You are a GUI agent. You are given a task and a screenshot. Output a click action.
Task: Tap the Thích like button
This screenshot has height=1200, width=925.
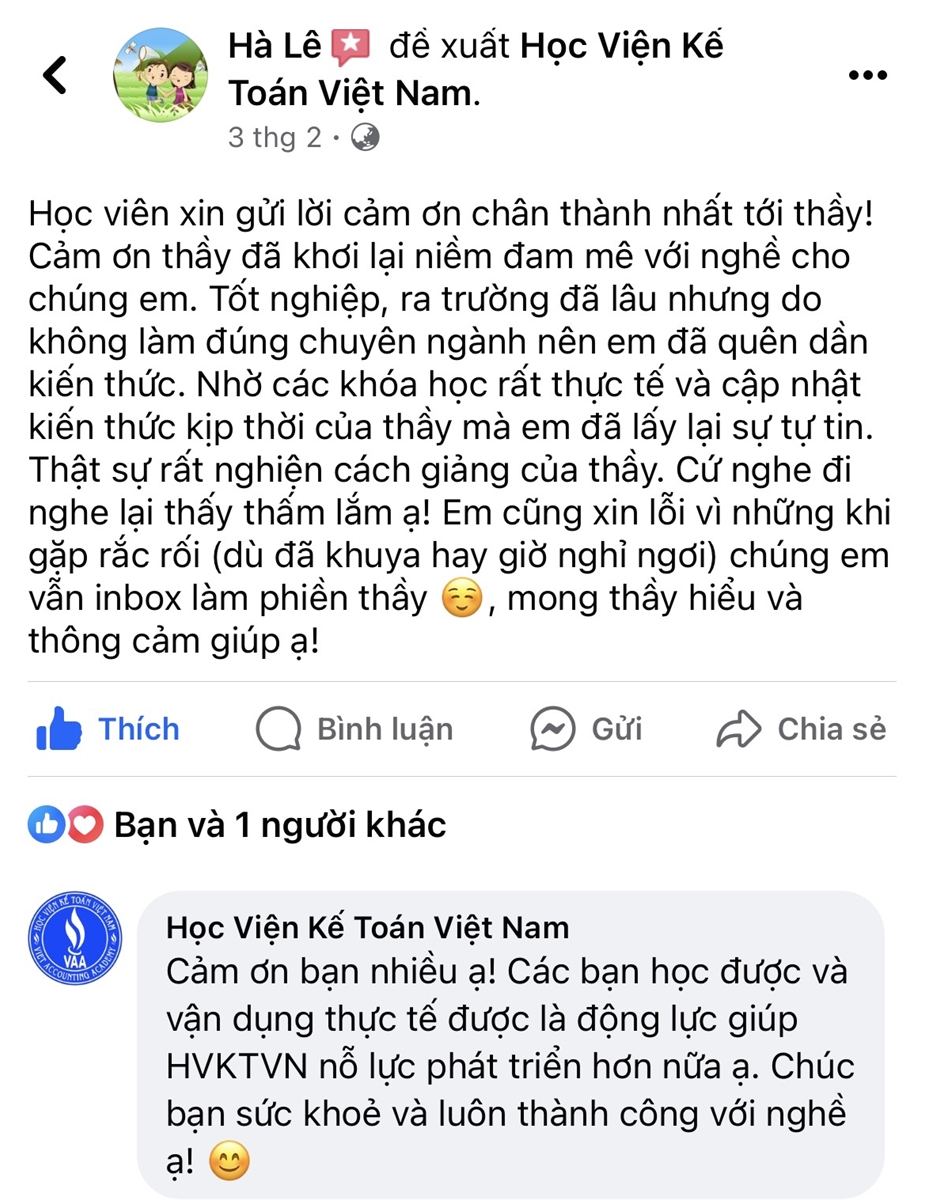[108, 729]
